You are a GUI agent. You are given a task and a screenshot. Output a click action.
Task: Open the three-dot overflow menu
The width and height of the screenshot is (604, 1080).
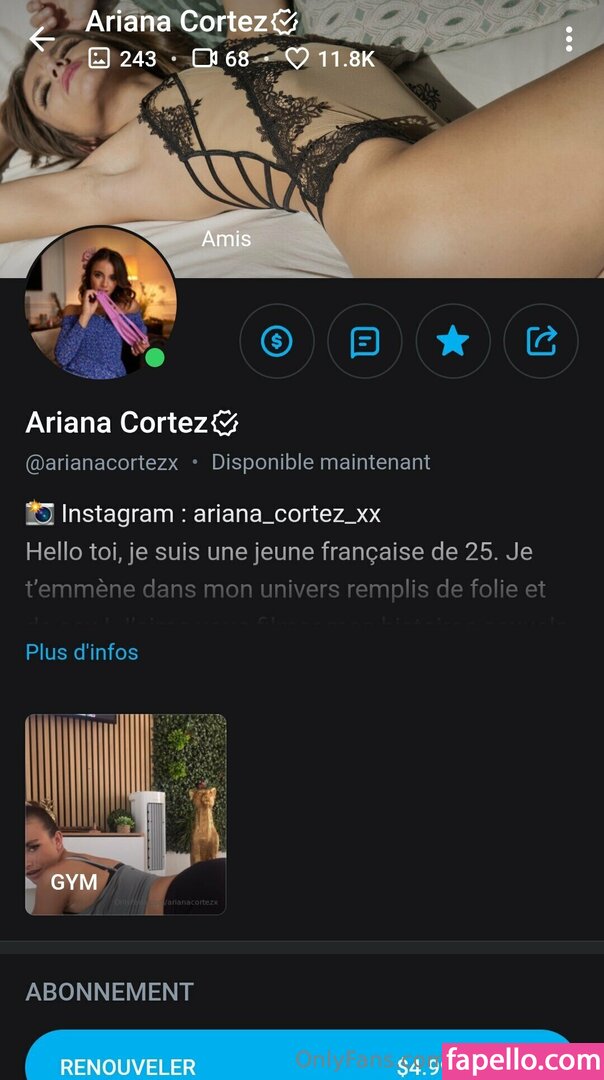(x=568, y=40)
